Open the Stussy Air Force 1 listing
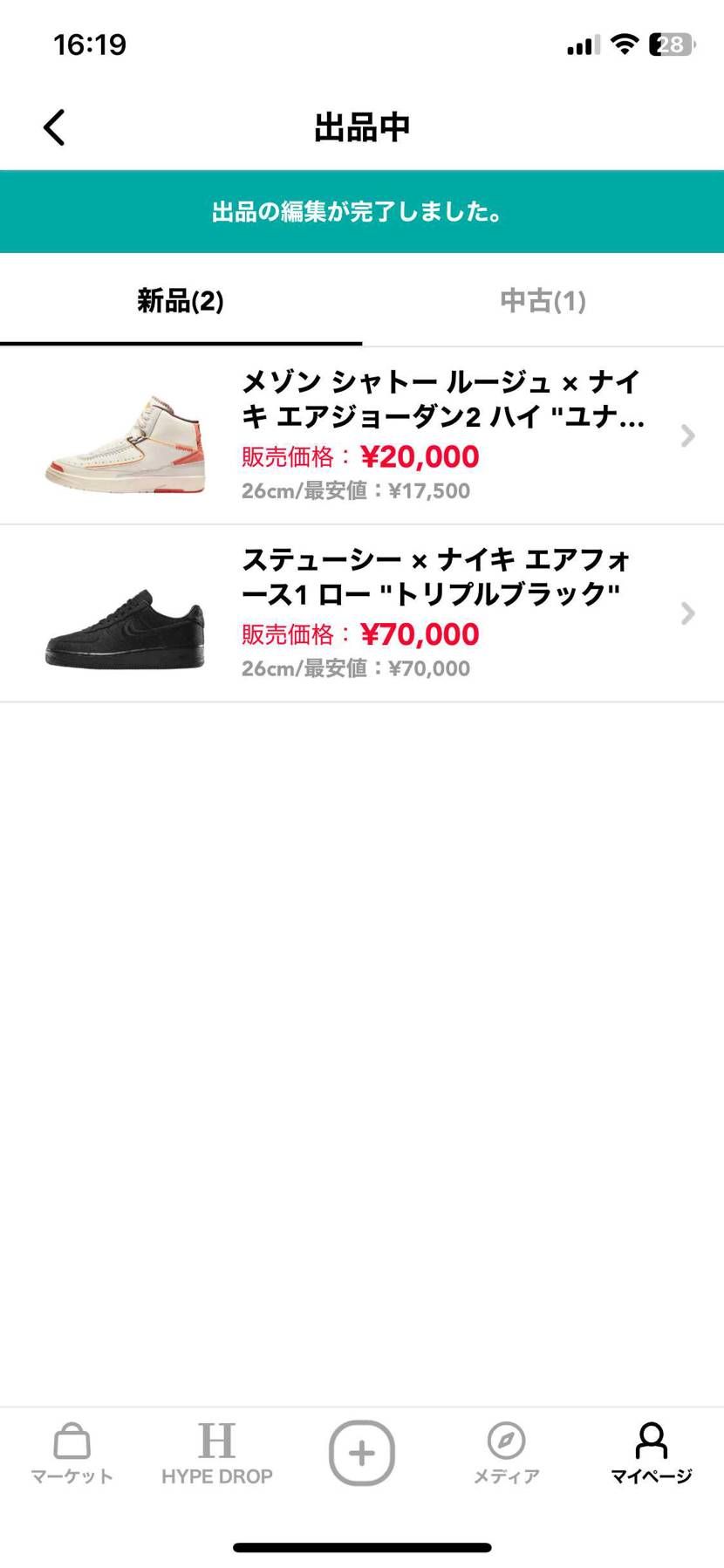This screenshot has width=724, height=1568. [362, 613]
